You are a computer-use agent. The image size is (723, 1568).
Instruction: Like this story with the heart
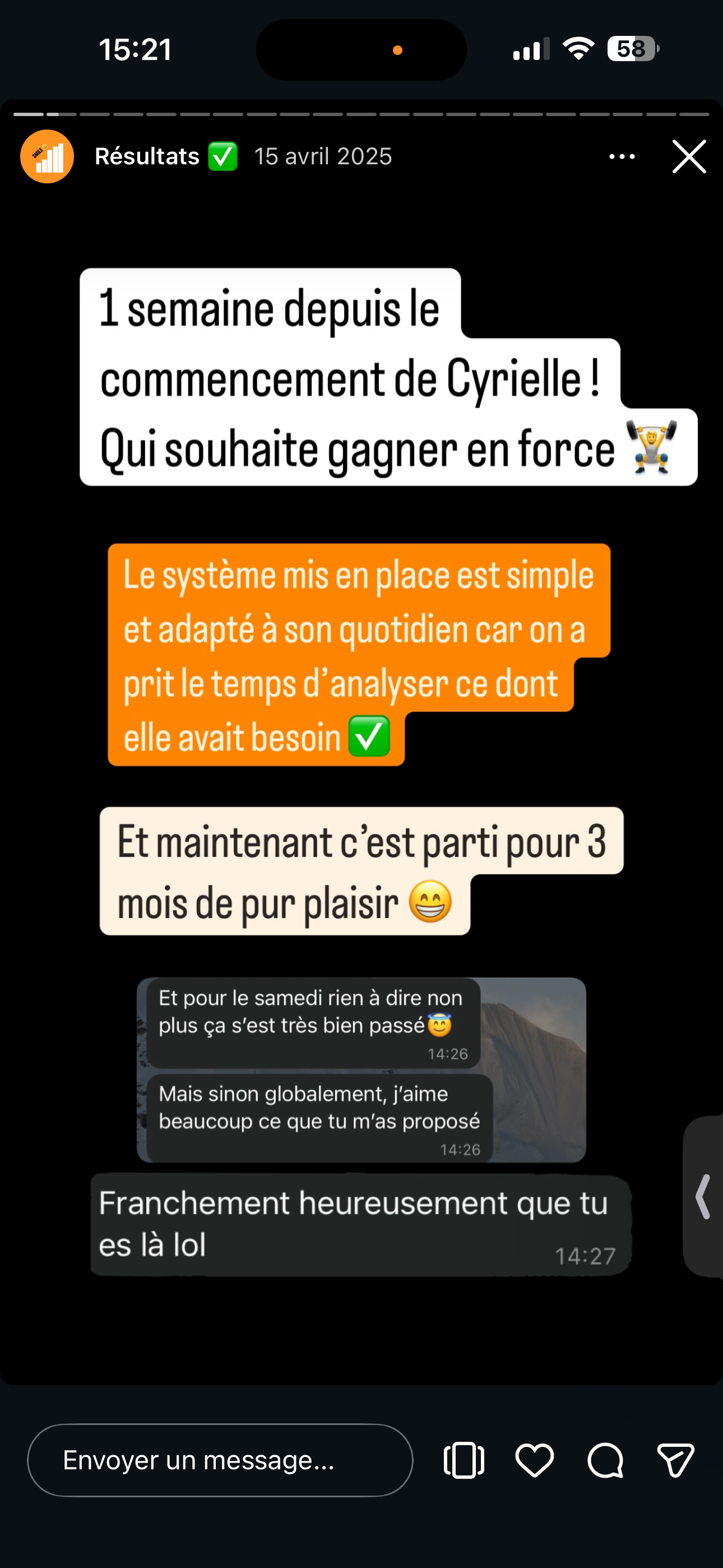pos(534,1460)
